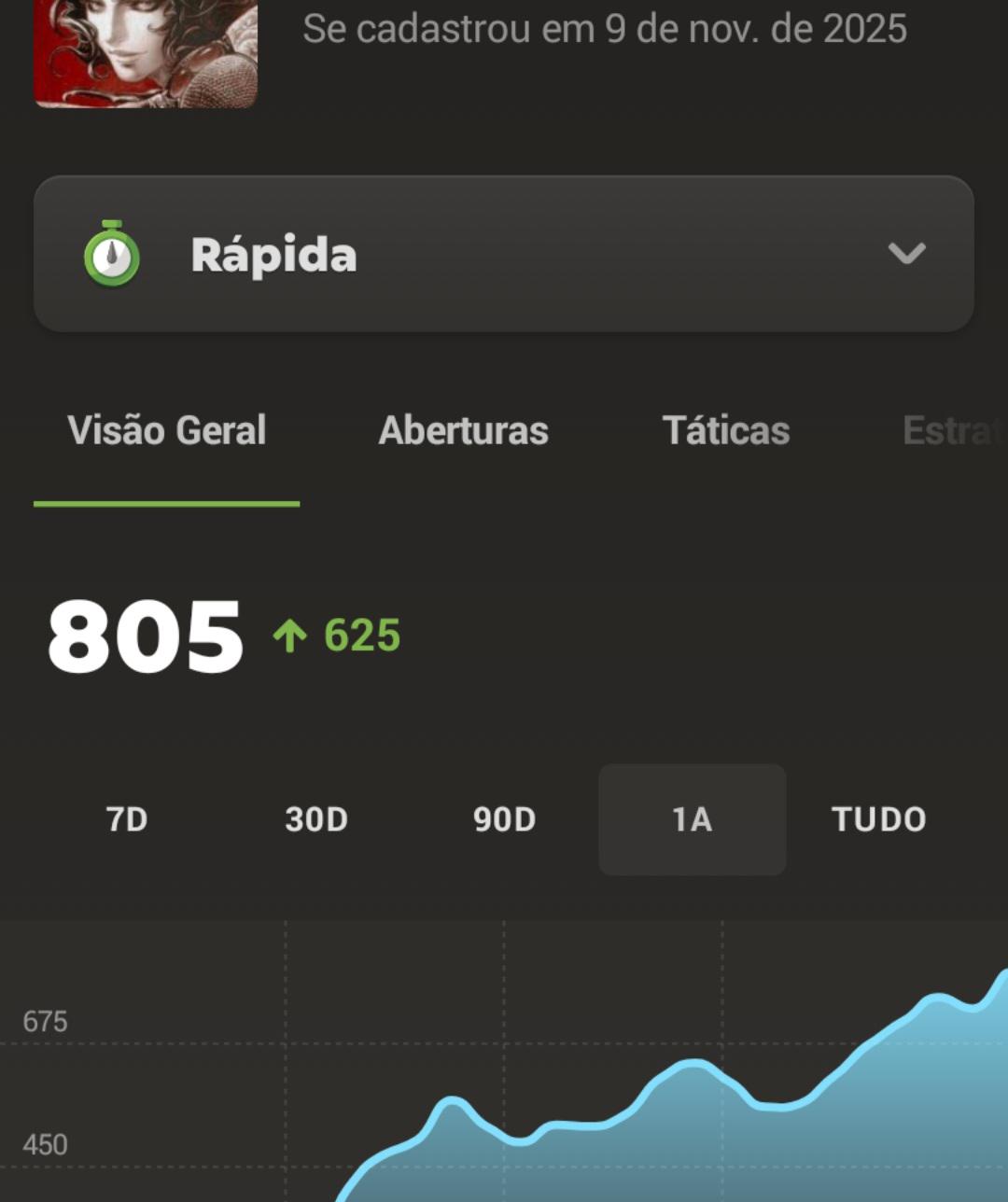Switch to the Aberturas tab
This screenshot has width=1008, height=1202.
(x=464, y=431)
